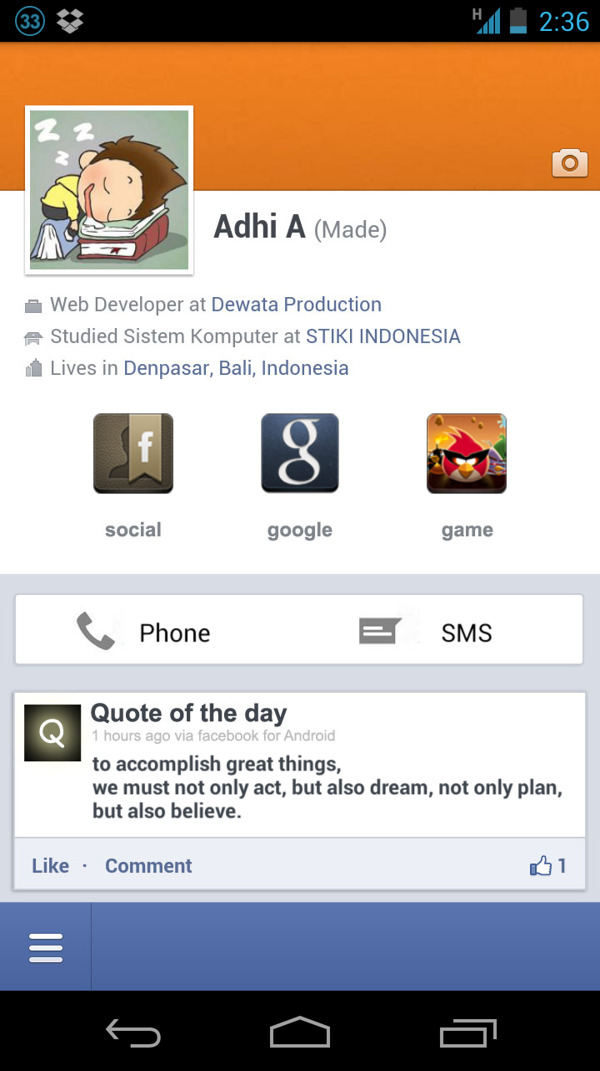Open the Denpasar, Bali, Indonesia location link
This screenshot has width=600, height=1071.
(236, 368)
